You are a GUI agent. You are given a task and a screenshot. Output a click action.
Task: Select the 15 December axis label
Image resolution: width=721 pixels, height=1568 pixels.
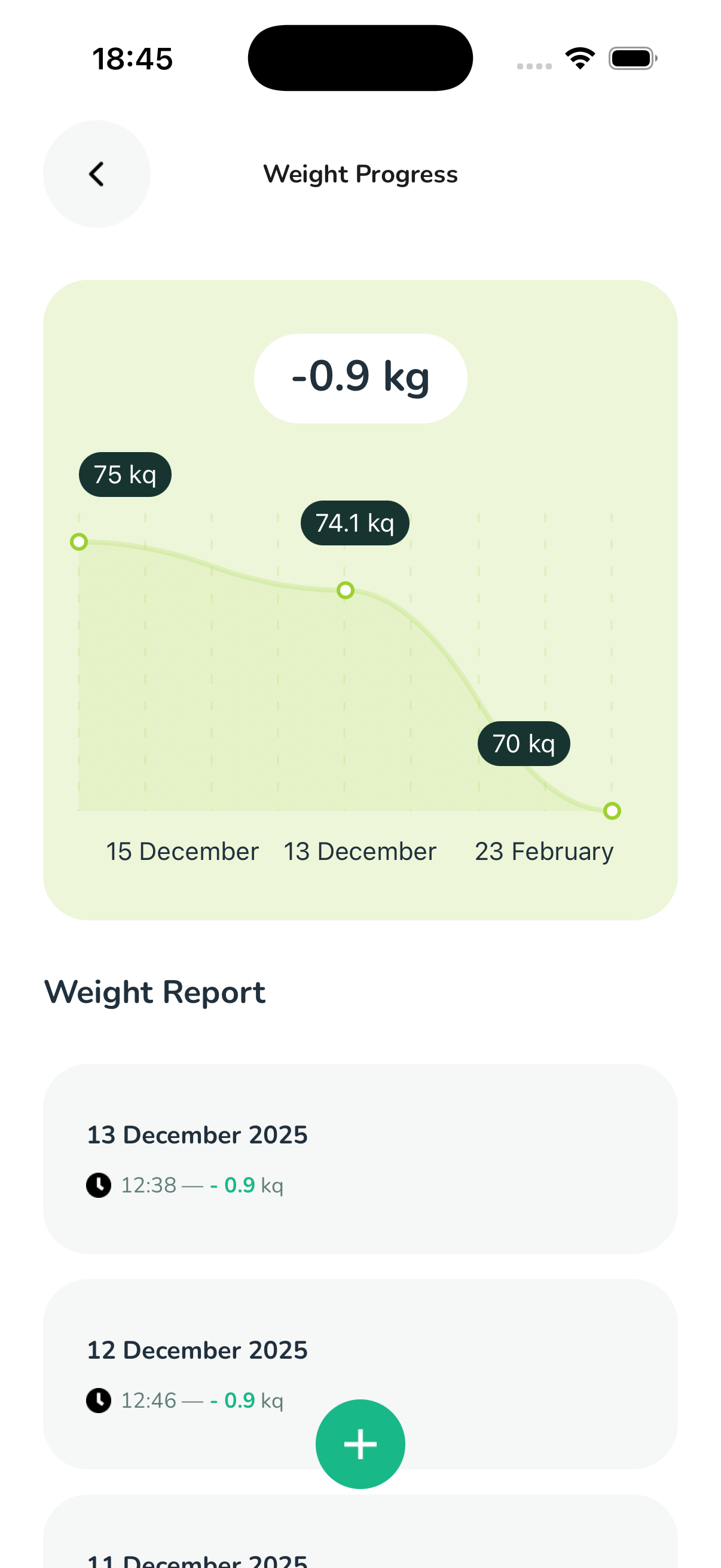pos(182,851)
